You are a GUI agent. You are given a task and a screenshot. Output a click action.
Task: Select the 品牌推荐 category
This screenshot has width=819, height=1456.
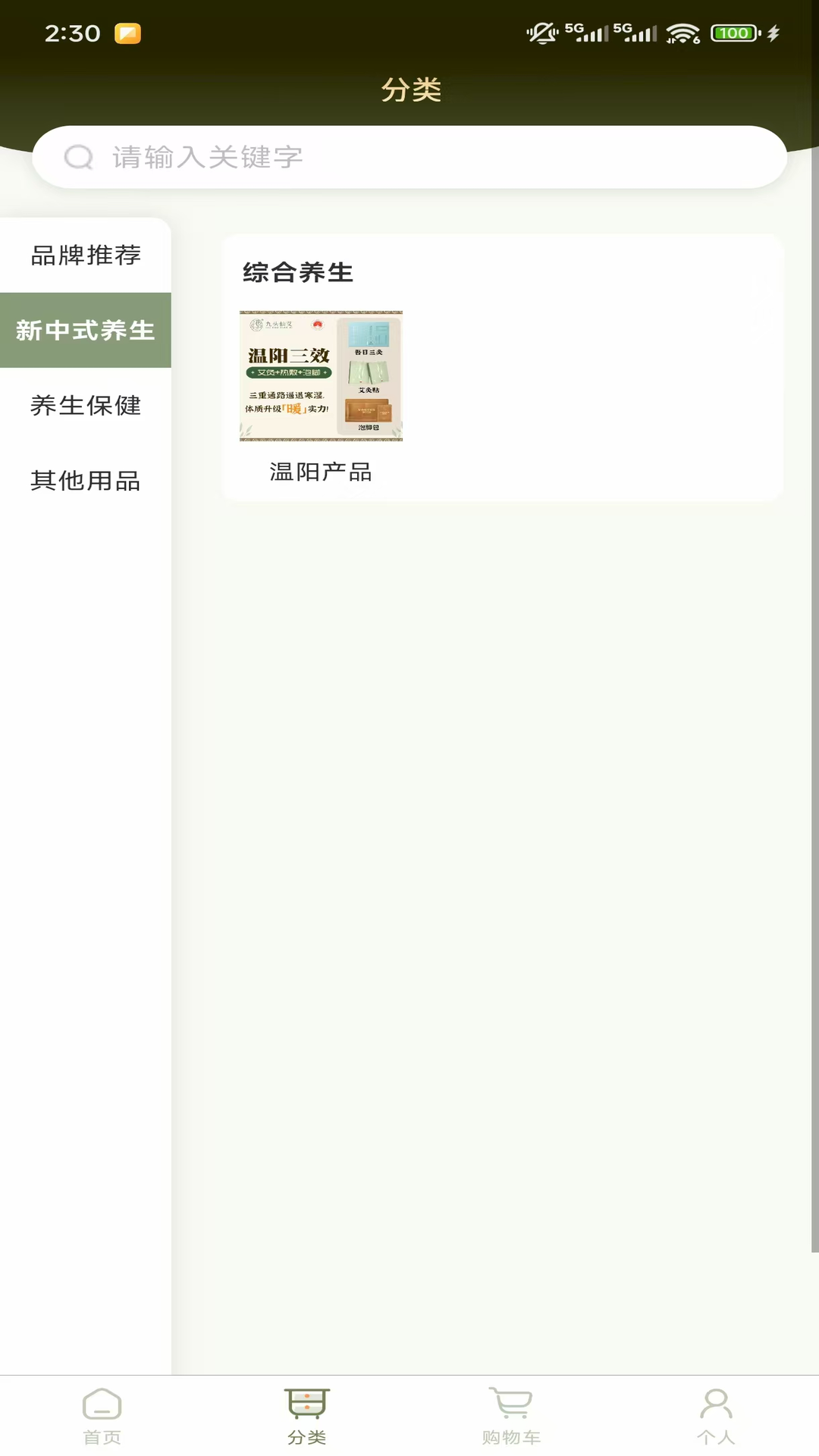pyautogui.click(x=86, y=256)
